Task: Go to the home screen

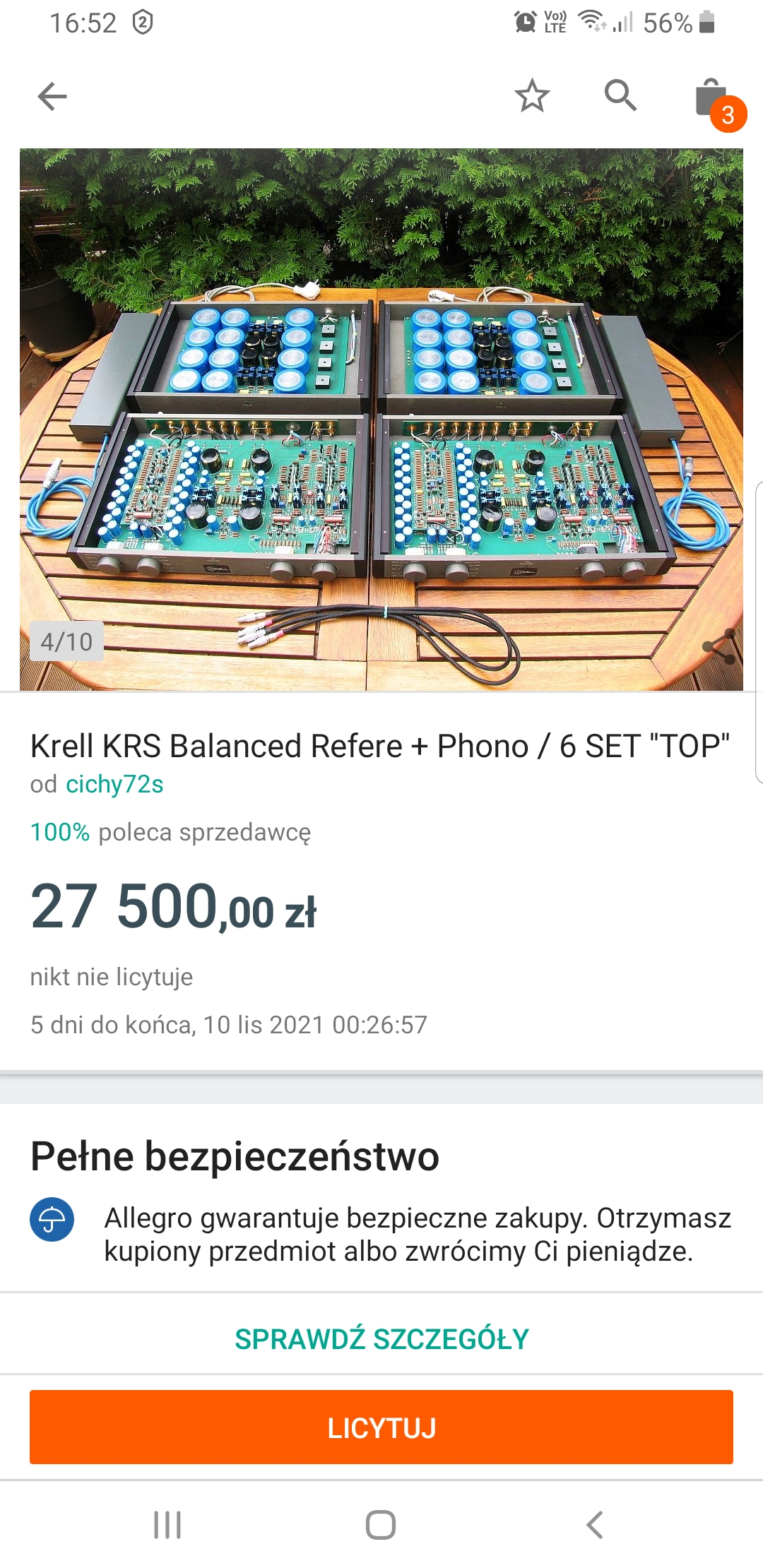Action: [381, 1525]
